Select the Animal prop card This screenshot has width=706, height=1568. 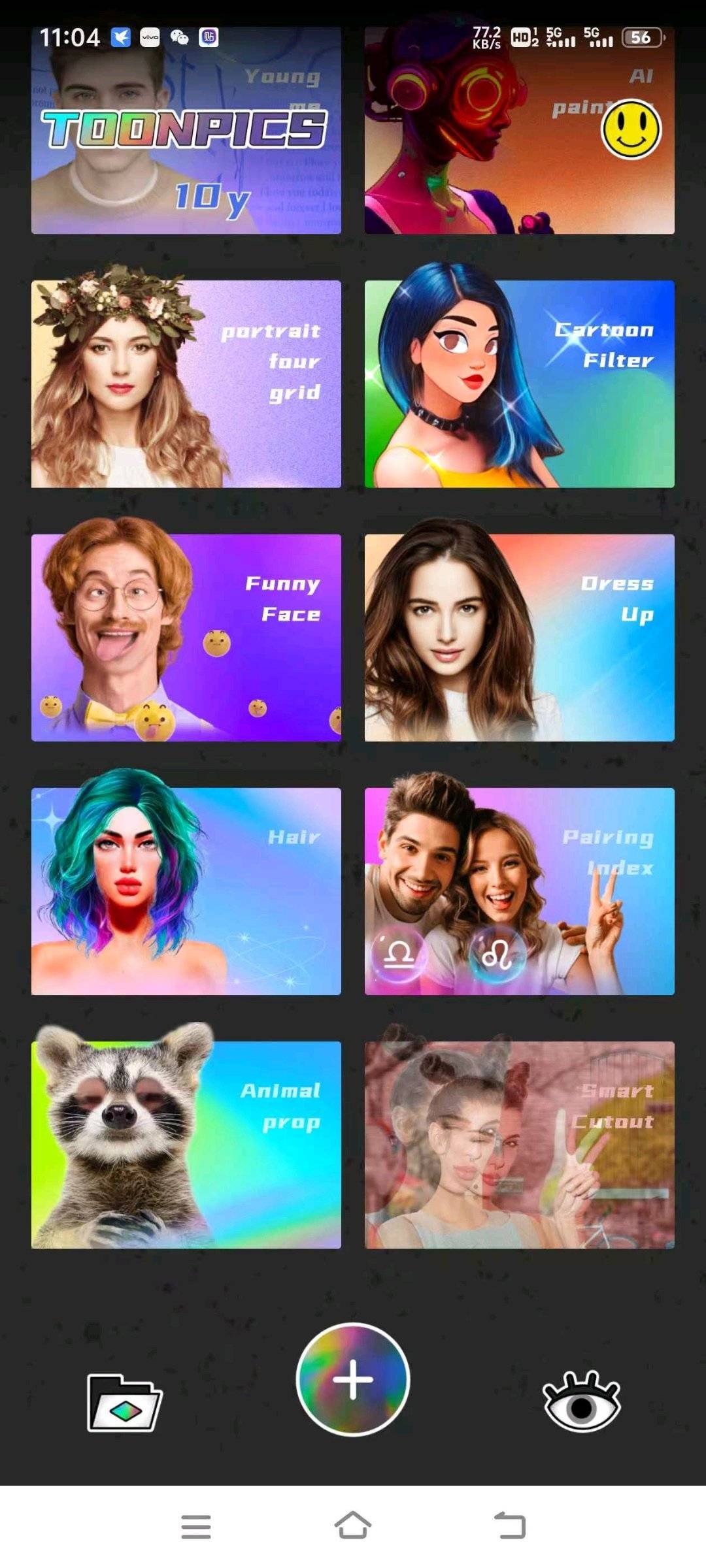tap(186, 1145)
